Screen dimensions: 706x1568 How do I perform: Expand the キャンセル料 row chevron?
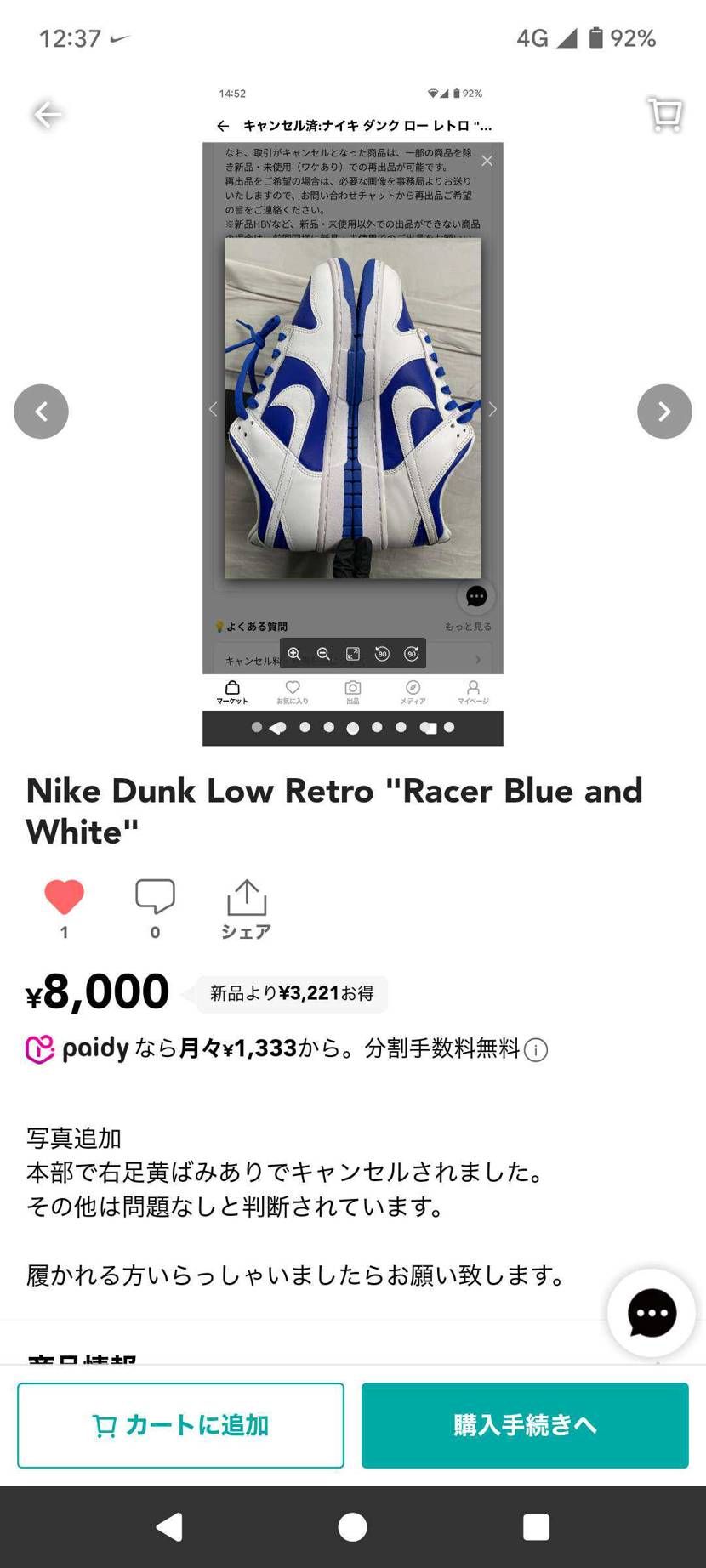[x=479, y=658]
